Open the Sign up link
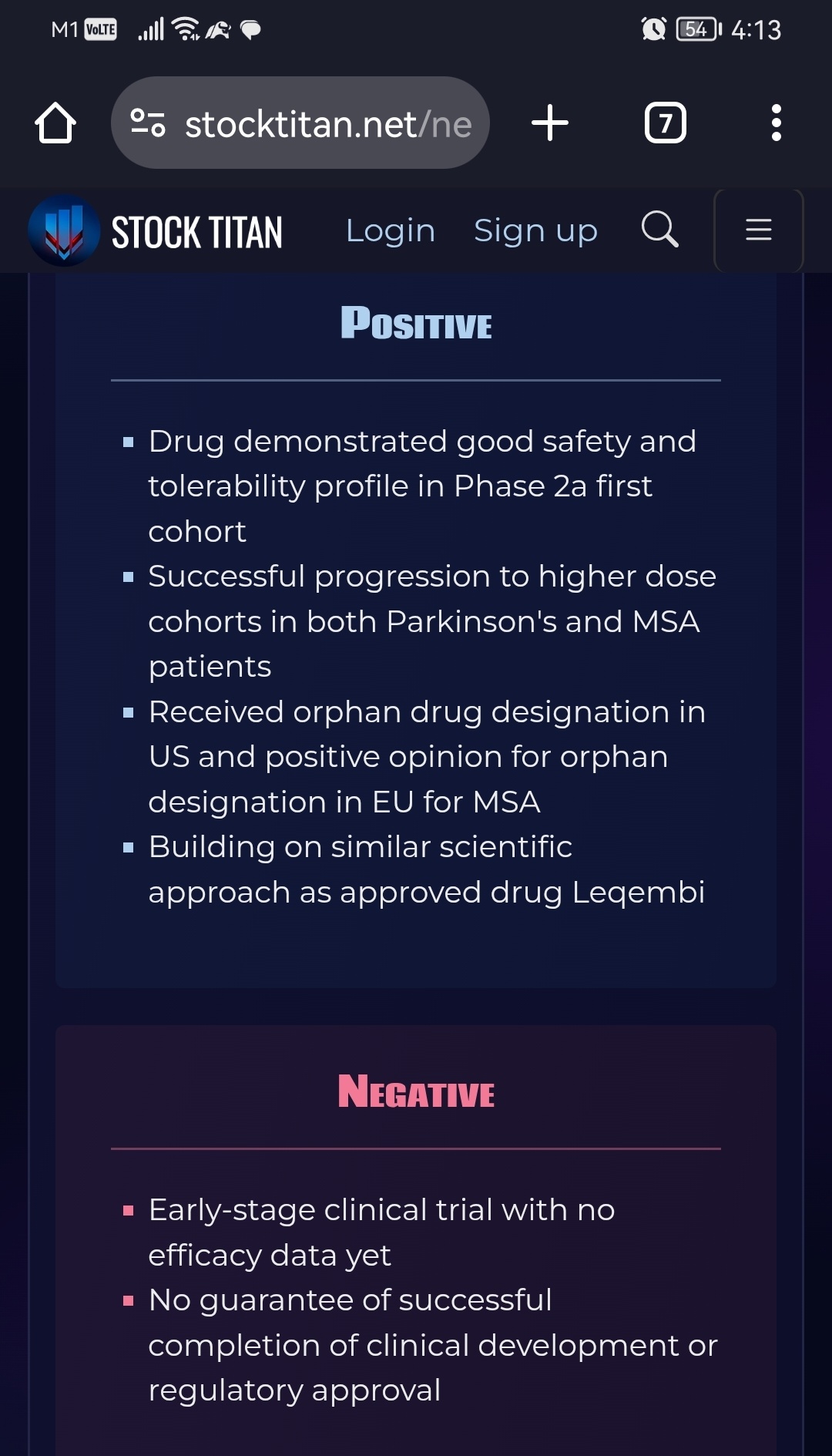Screen dimensions: 832x1456 point(535,230)
